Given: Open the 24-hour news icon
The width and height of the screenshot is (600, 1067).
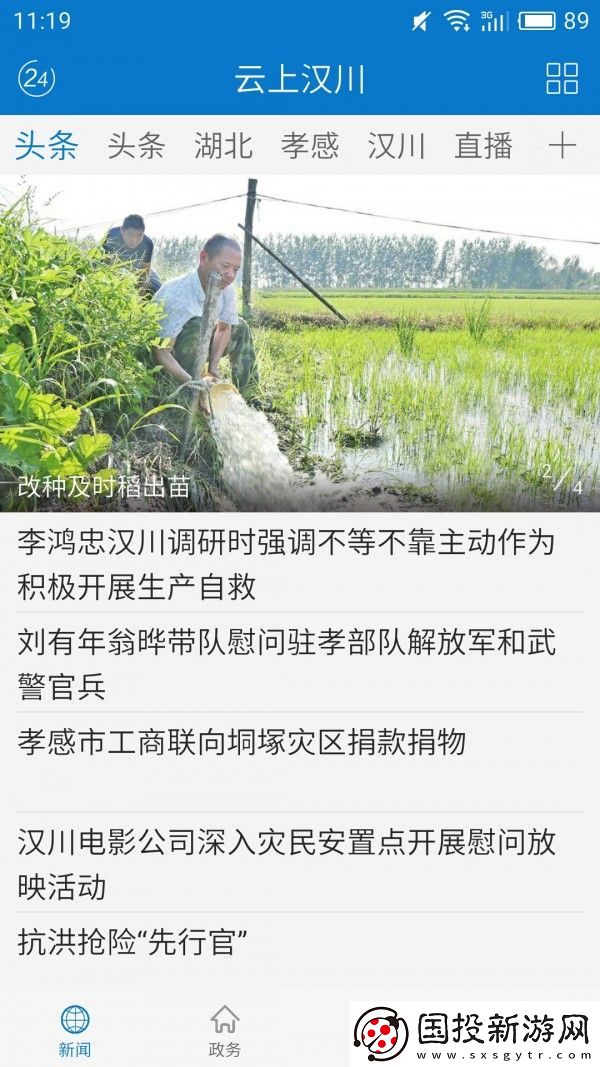Looking at the screenshot, I should tap(37, 78).
